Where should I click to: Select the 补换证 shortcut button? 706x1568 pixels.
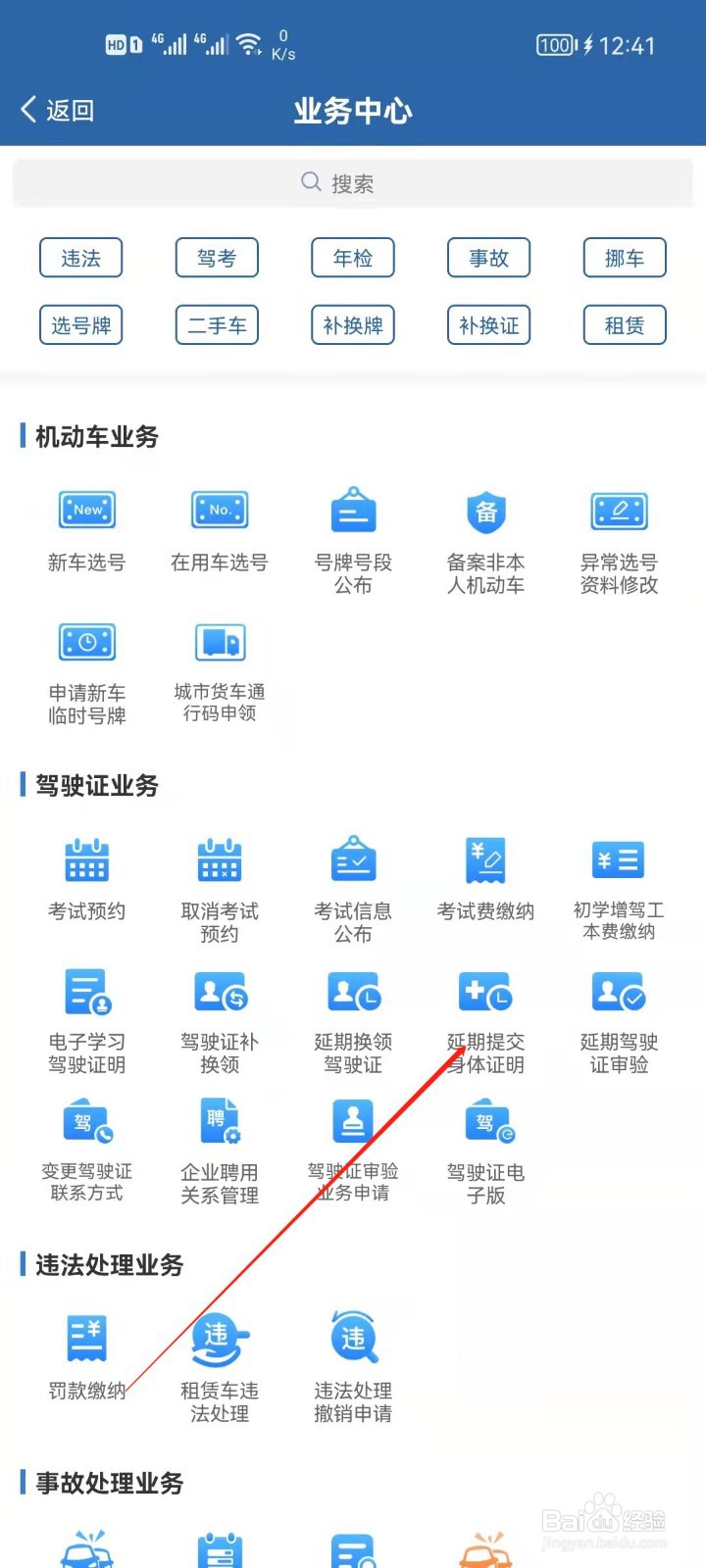coord(487,325)
